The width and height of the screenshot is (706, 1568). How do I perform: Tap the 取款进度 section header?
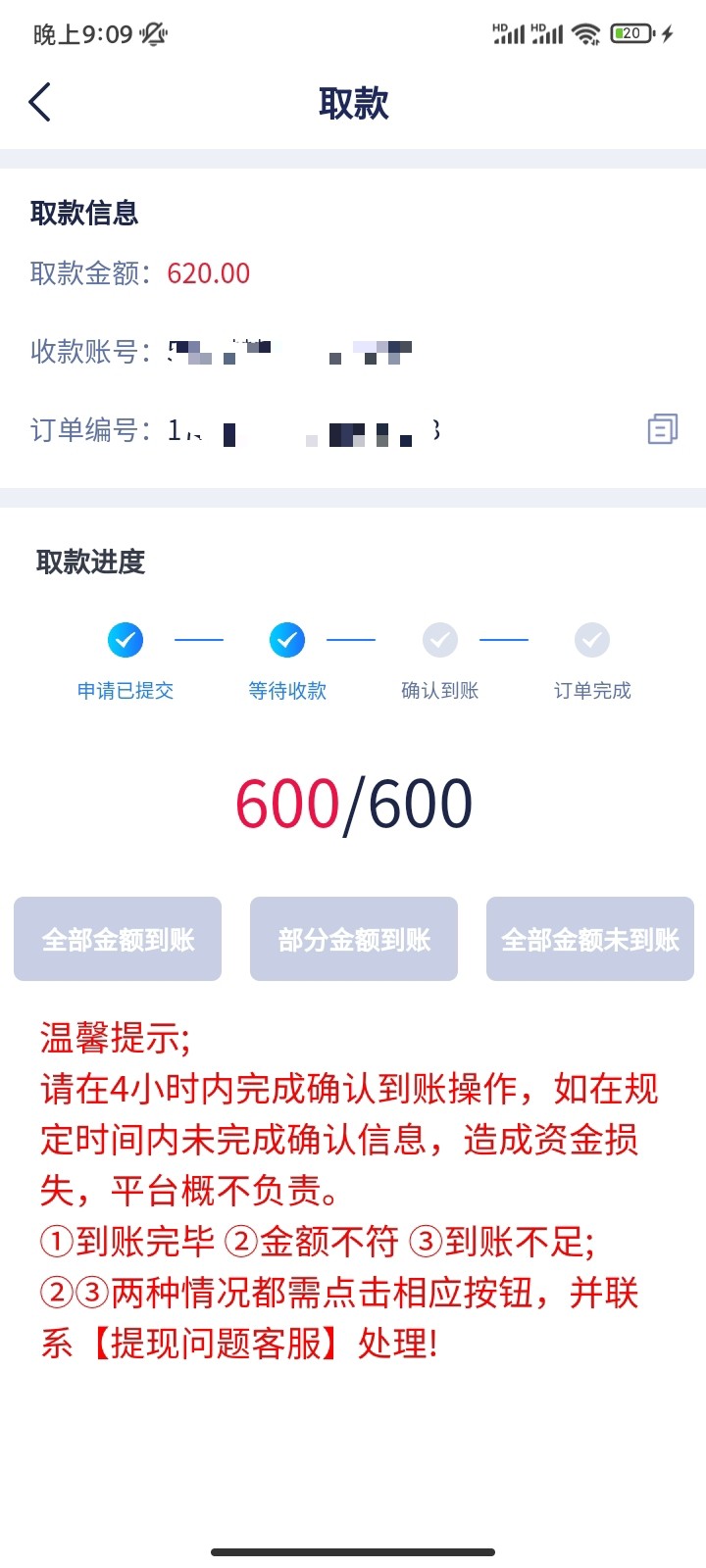pyautogui.click(x=89, y=563)
